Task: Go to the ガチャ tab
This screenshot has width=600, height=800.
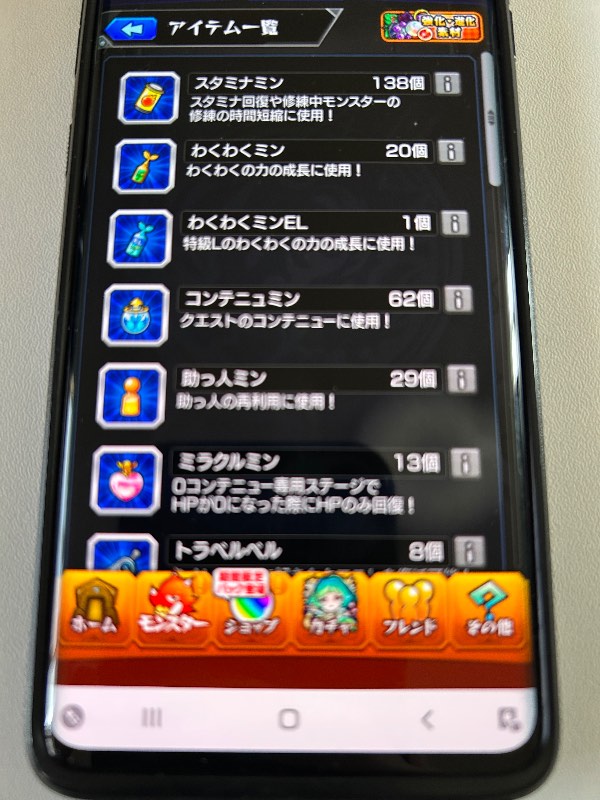Action: click(x=330, y=609)
